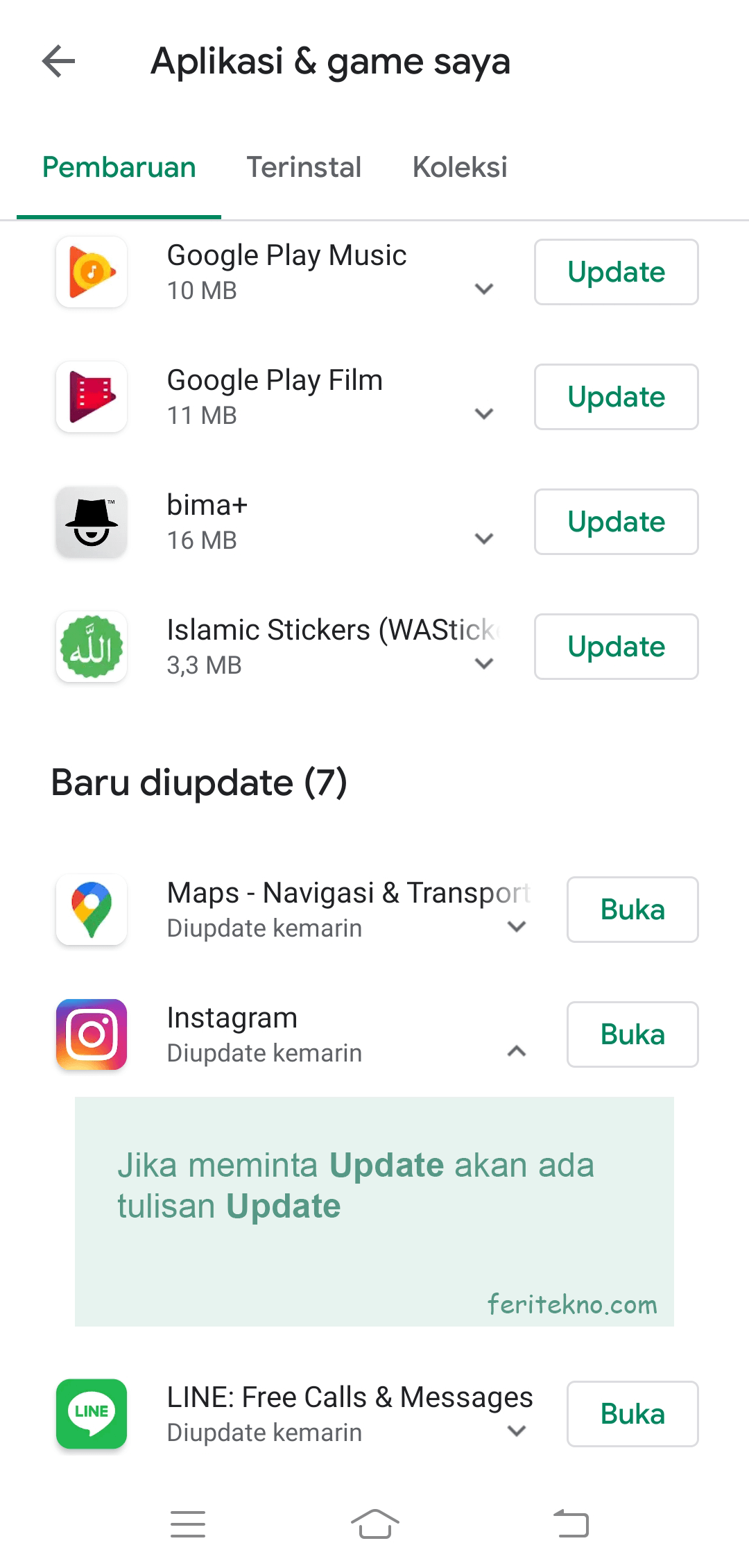
Task: Expand bima+ update details
Action: pyautogui.click(x=484, y=538)
